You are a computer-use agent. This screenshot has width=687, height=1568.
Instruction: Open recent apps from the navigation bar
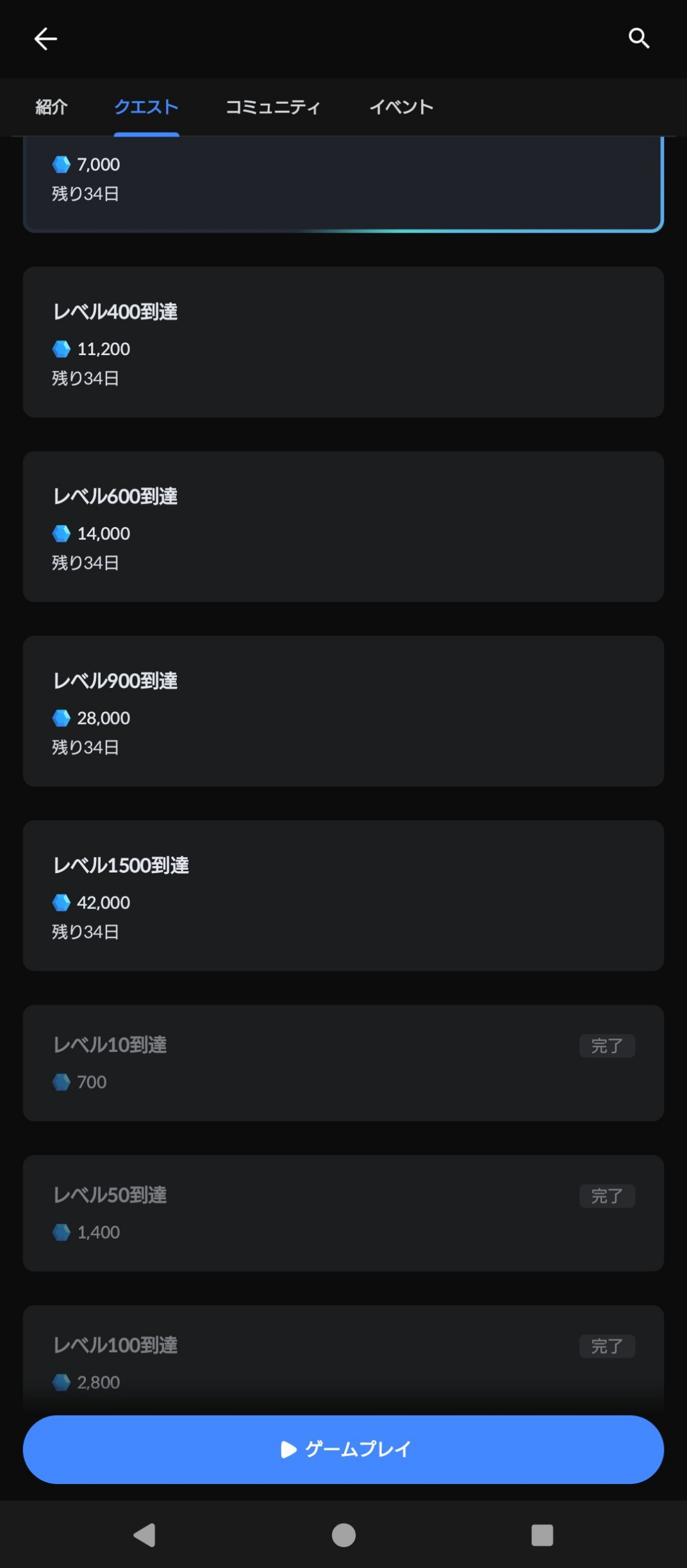pos(542,1535)
